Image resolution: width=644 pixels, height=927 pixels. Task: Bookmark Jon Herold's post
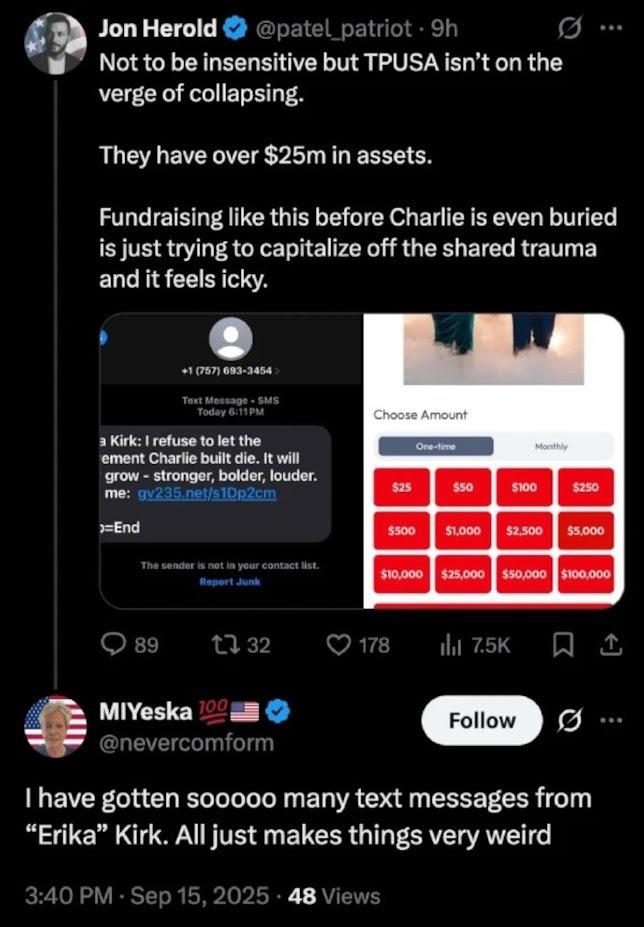pyautogui.click(x=563, y=645)
